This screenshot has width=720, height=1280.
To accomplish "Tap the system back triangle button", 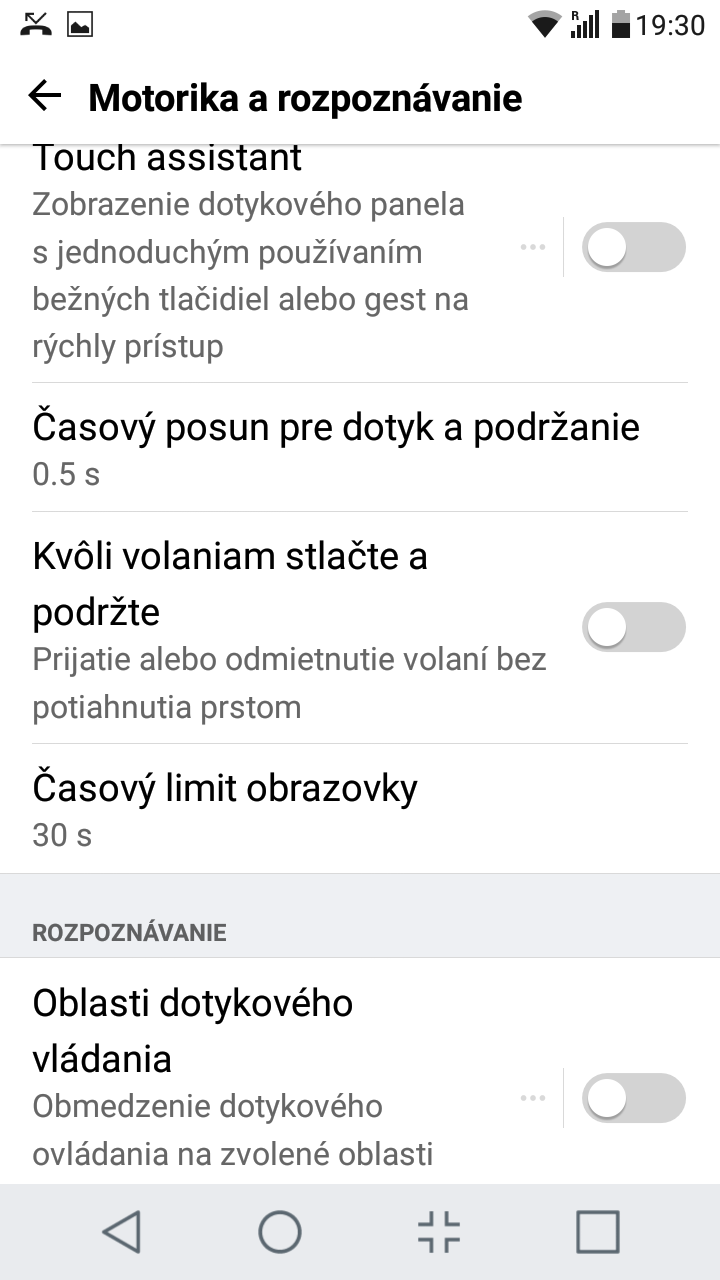I will 121,1232.
